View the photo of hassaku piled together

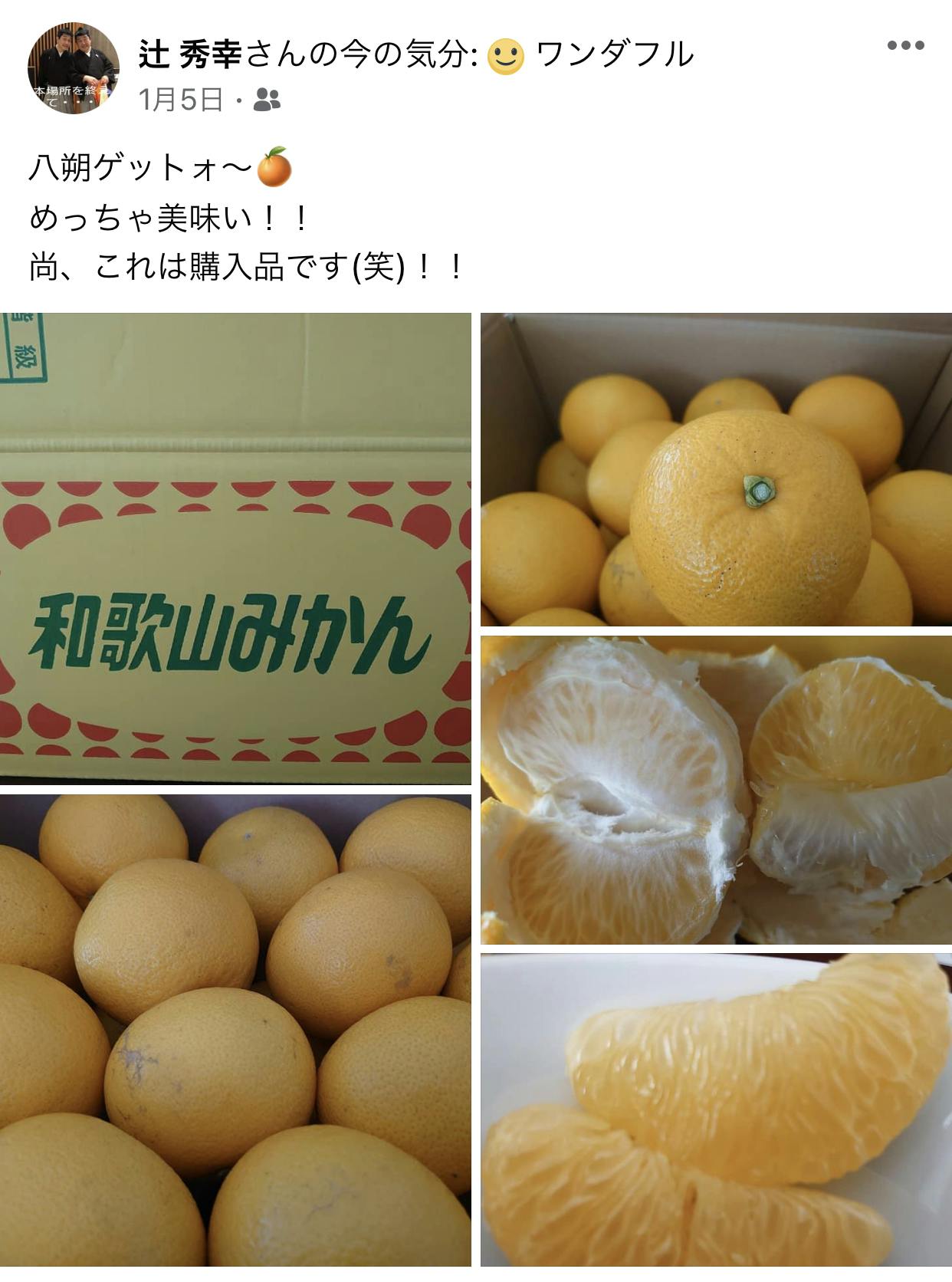(x=235, y=1031)
